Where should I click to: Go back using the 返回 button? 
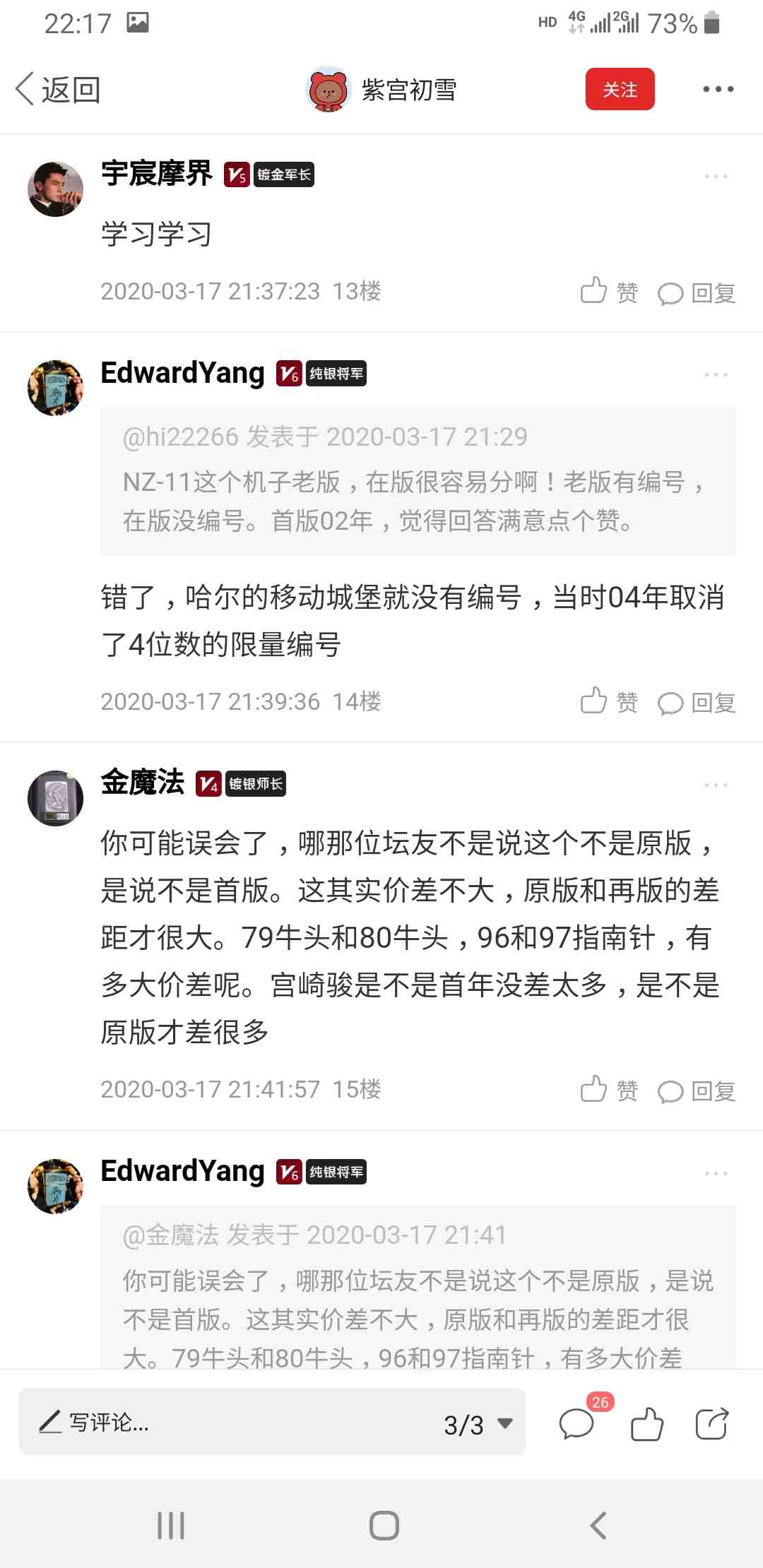click(58, 90)
